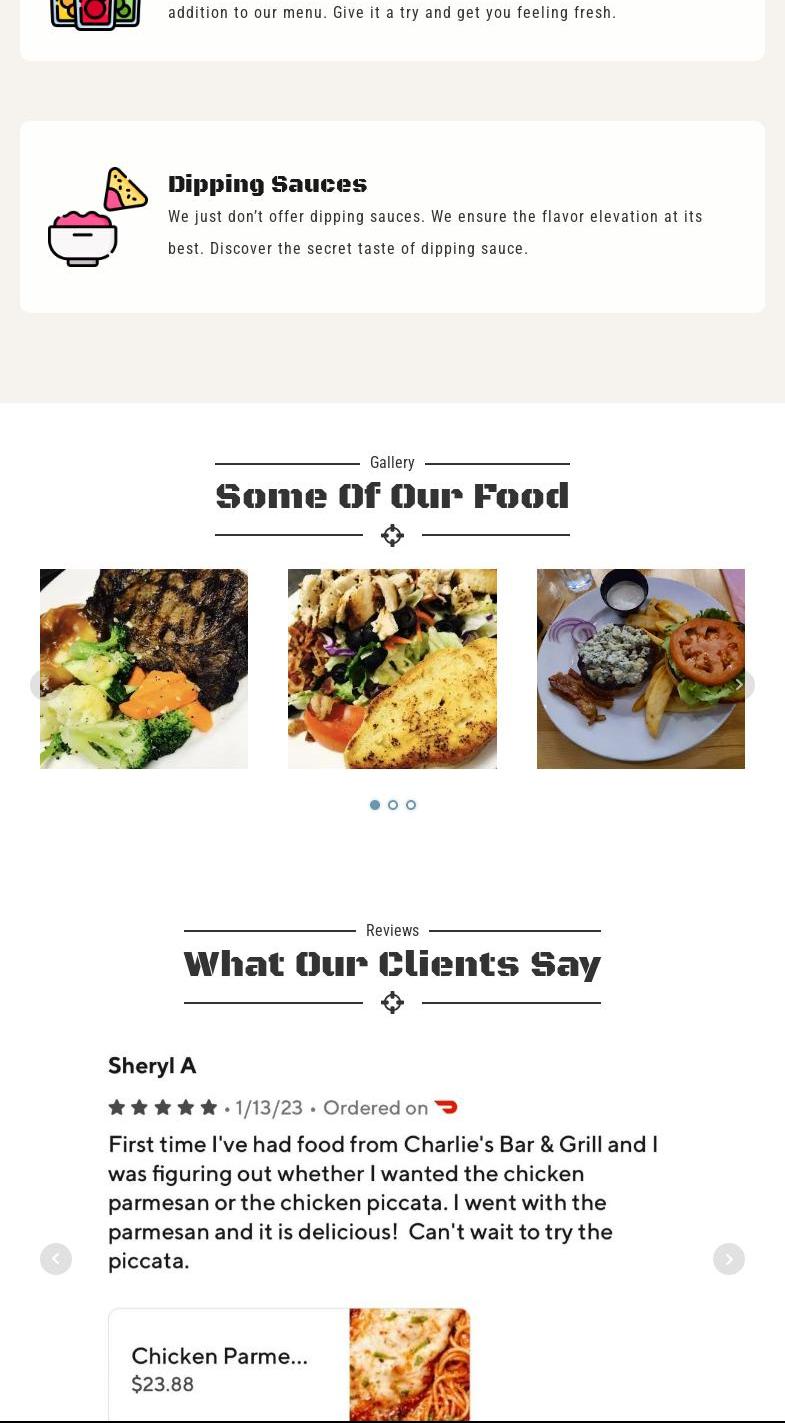
Task: Jump to the second gallery page dot
Action: point(393,805)
